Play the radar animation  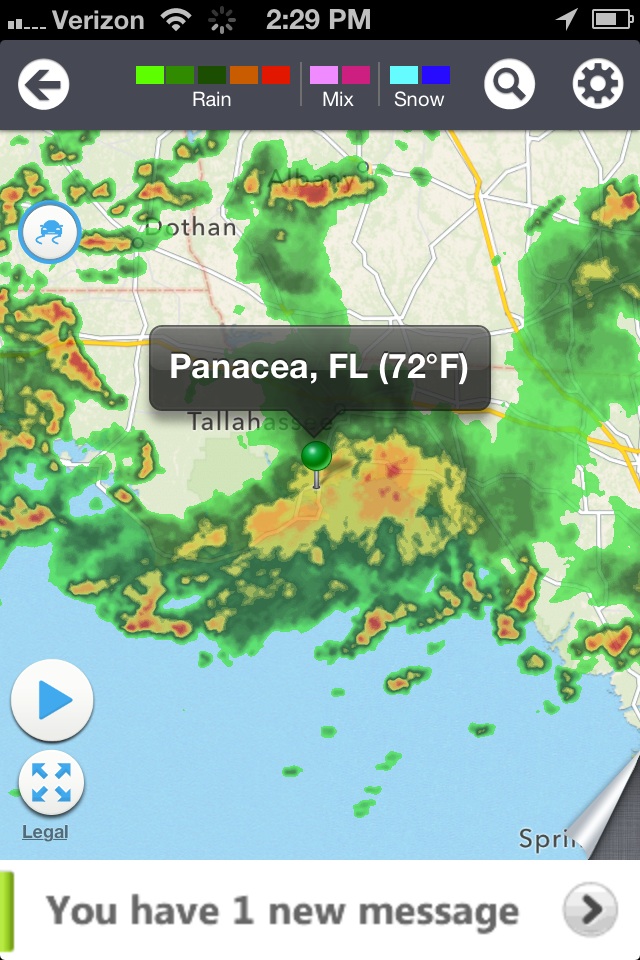pyautogui.click(x=52, y=701)
